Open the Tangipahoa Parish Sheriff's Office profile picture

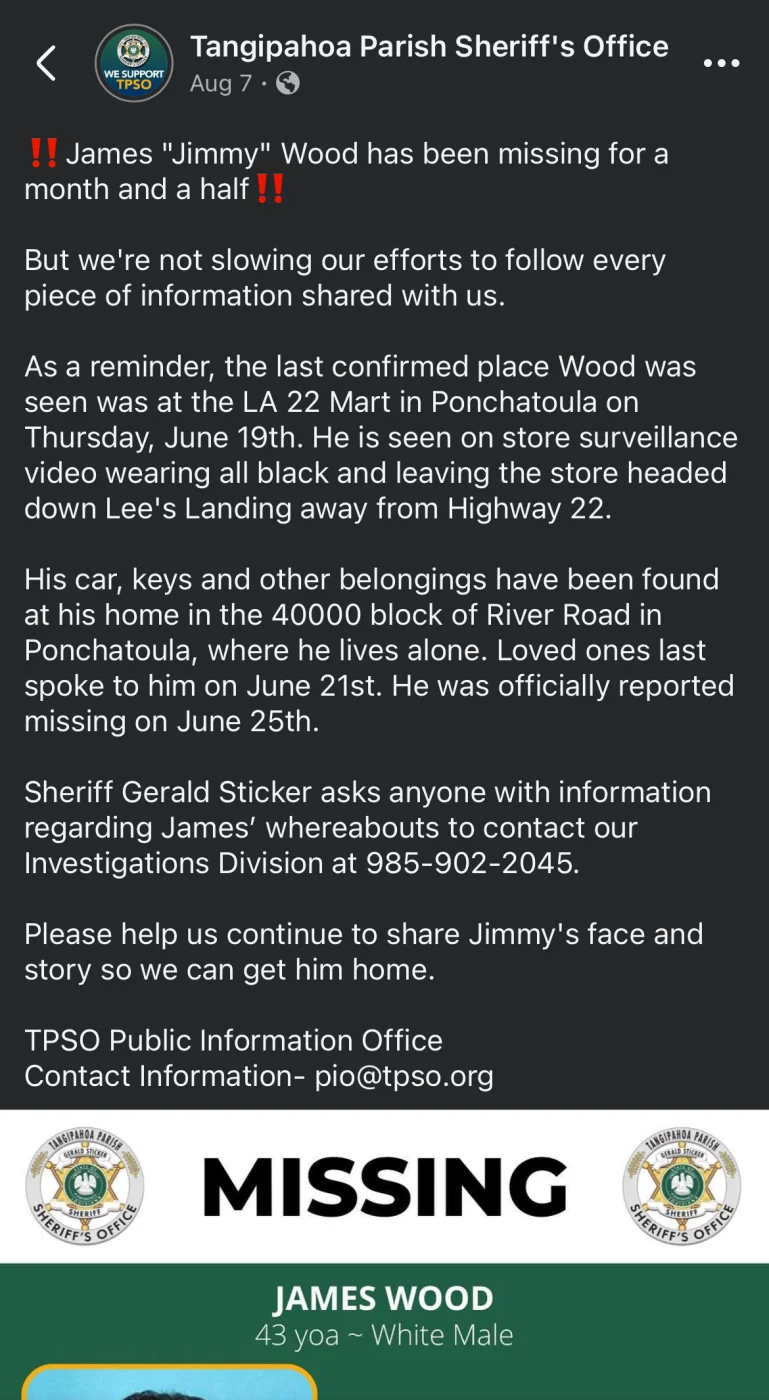click(134, 64)
